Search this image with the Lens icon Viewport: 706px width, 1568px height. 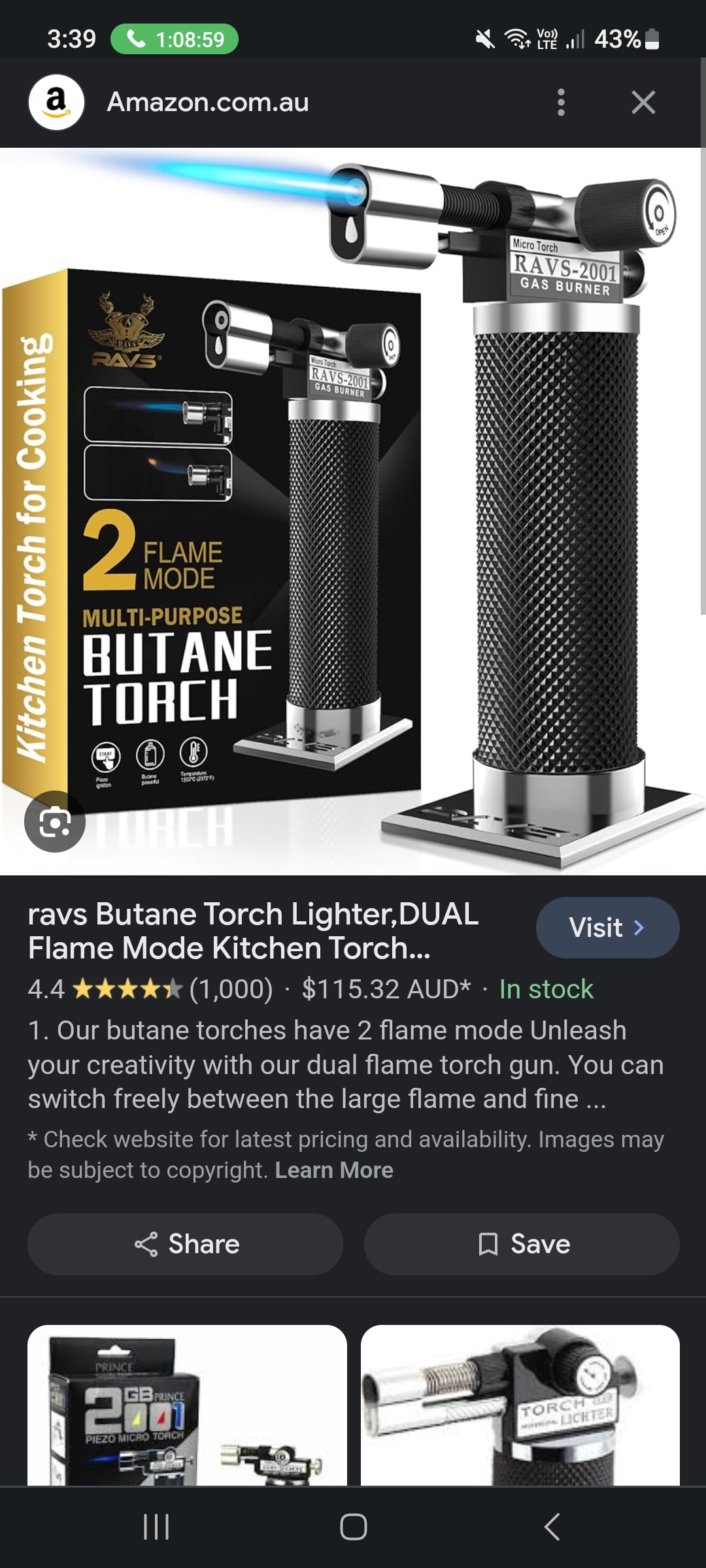[55, 821]
